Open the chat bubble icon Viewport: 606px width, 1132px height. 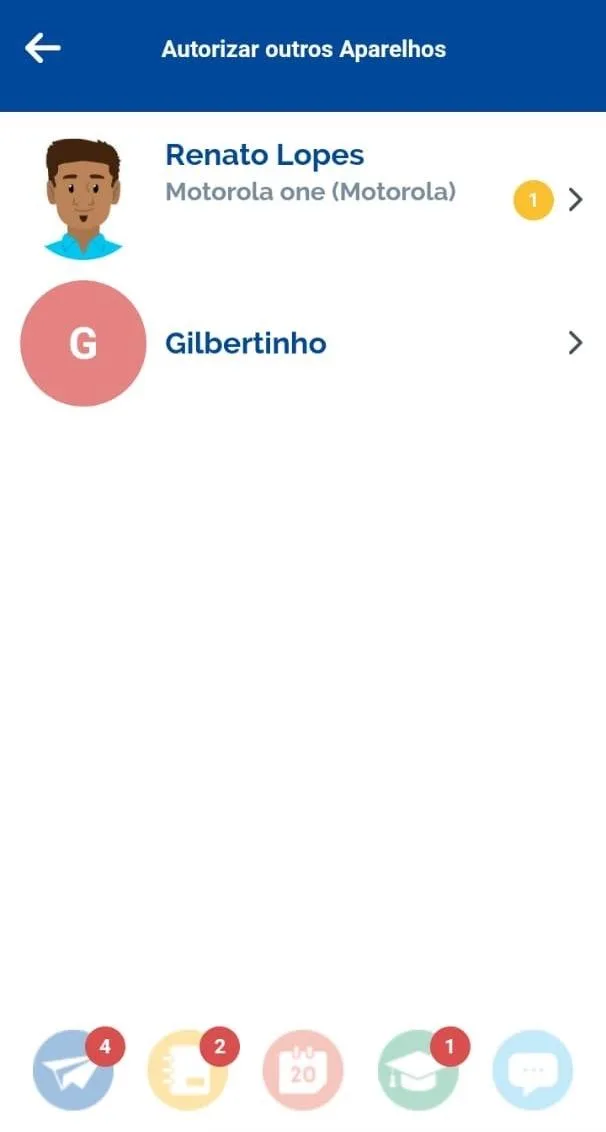click(532, 1070)
